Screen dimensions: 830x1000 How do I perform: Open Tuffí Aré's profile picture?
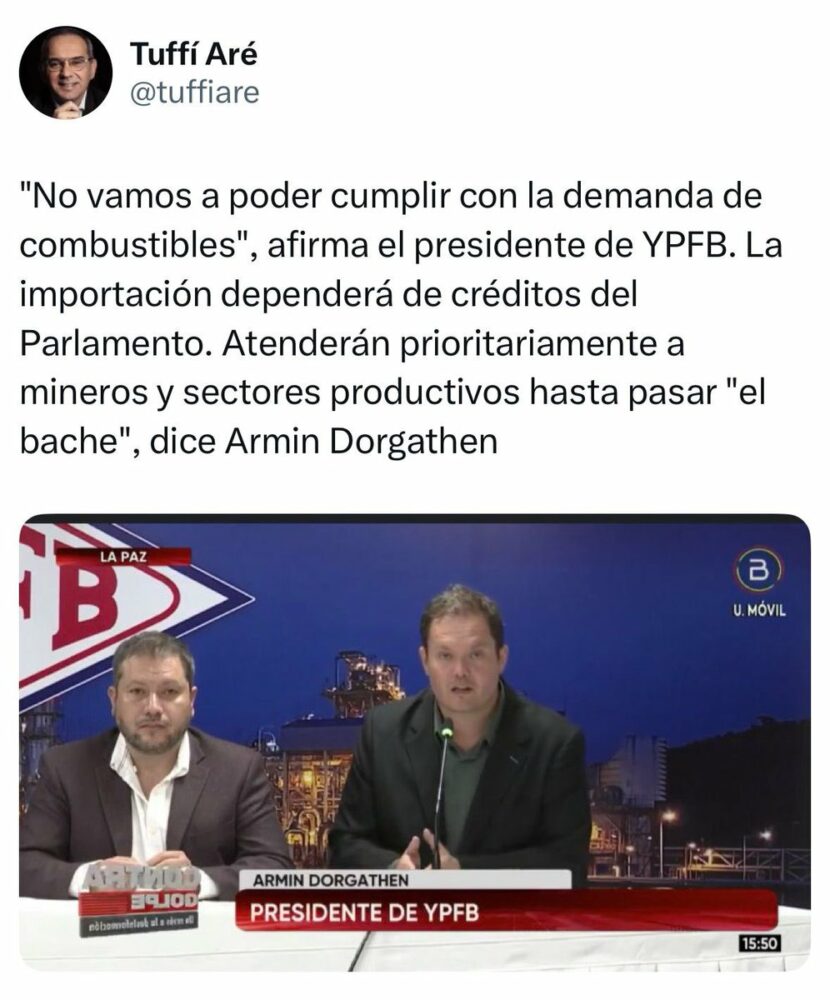click(66, 73)
